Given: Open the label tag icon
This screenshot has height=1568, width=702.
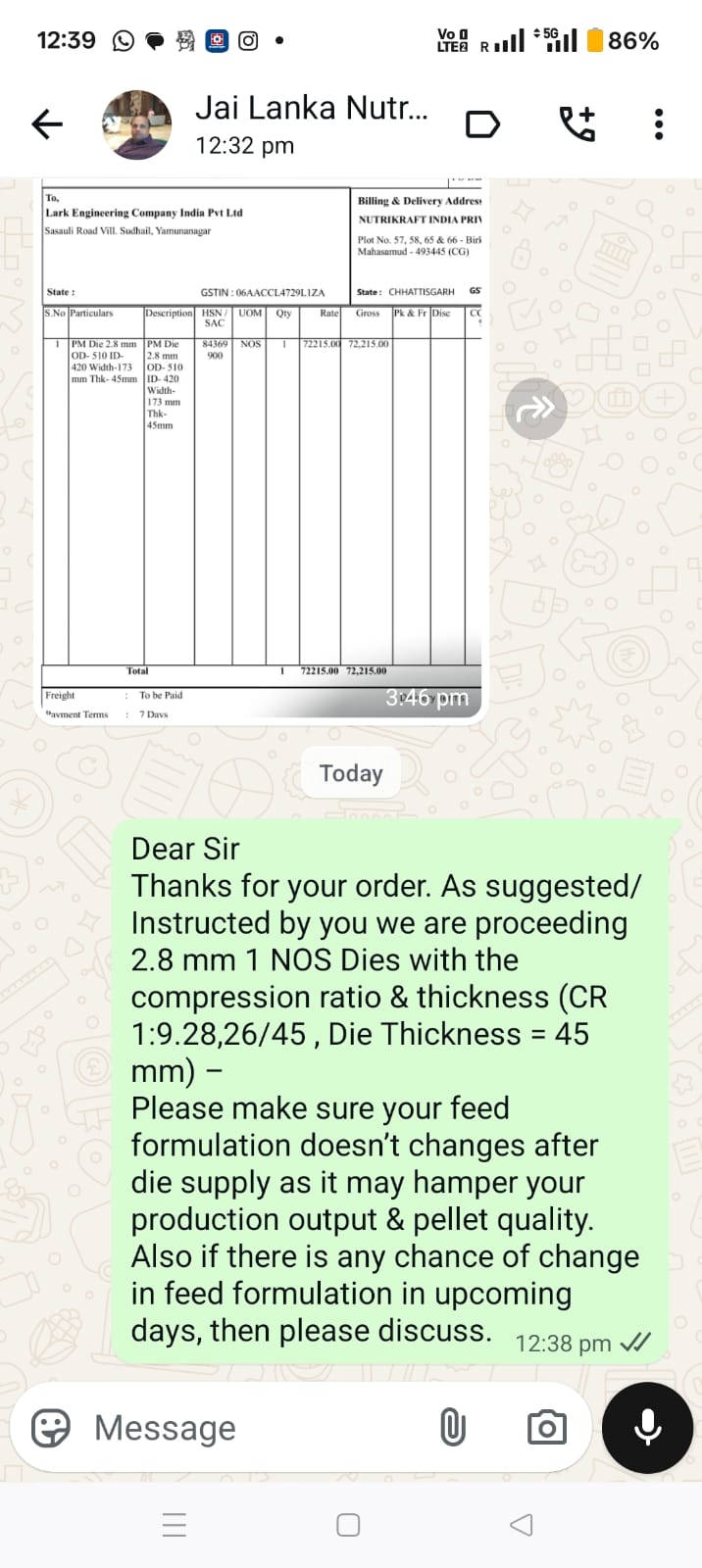Looking at the screenshot, I should point(482,124).
